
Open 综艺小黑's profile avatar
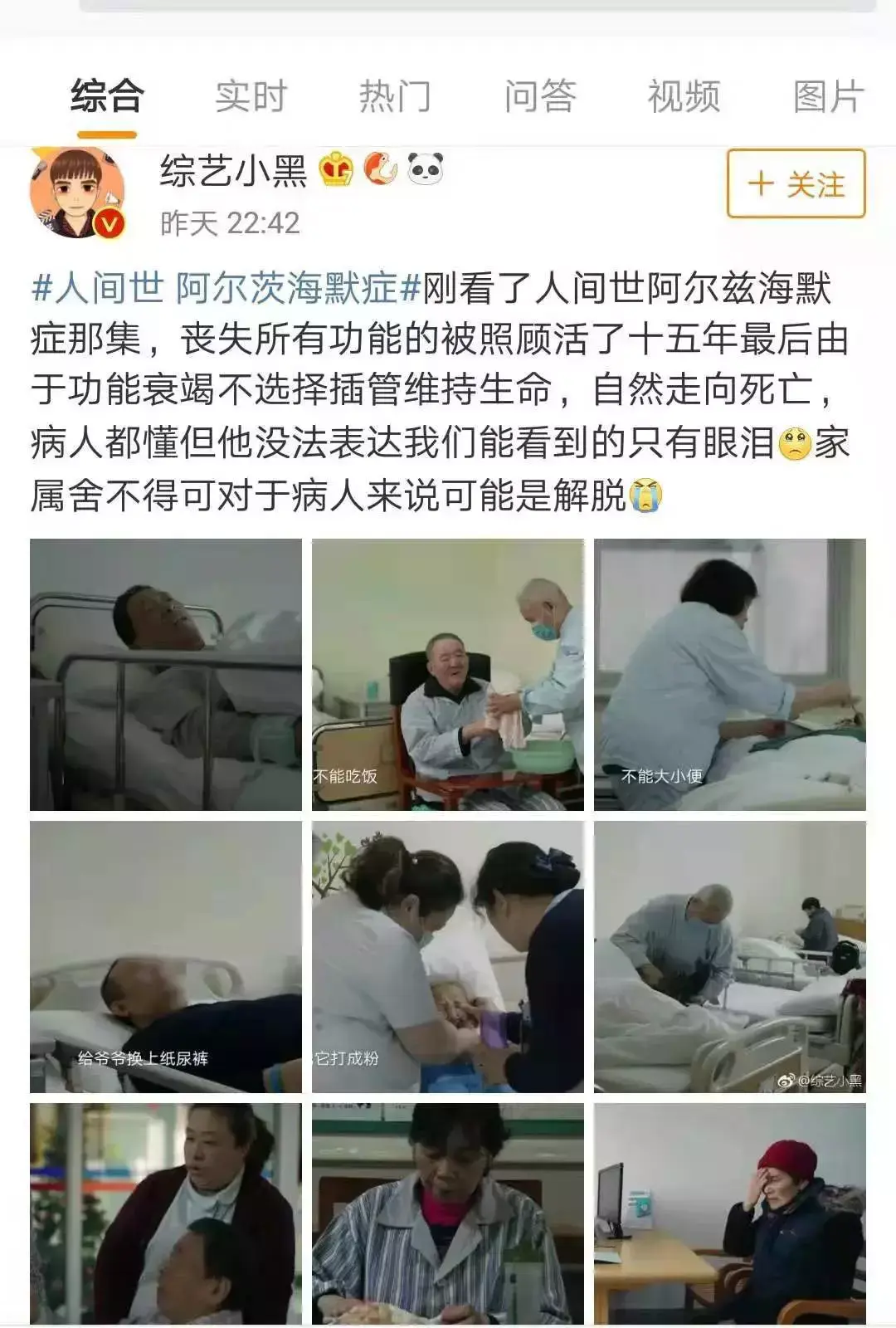click(x=77, y=194)
